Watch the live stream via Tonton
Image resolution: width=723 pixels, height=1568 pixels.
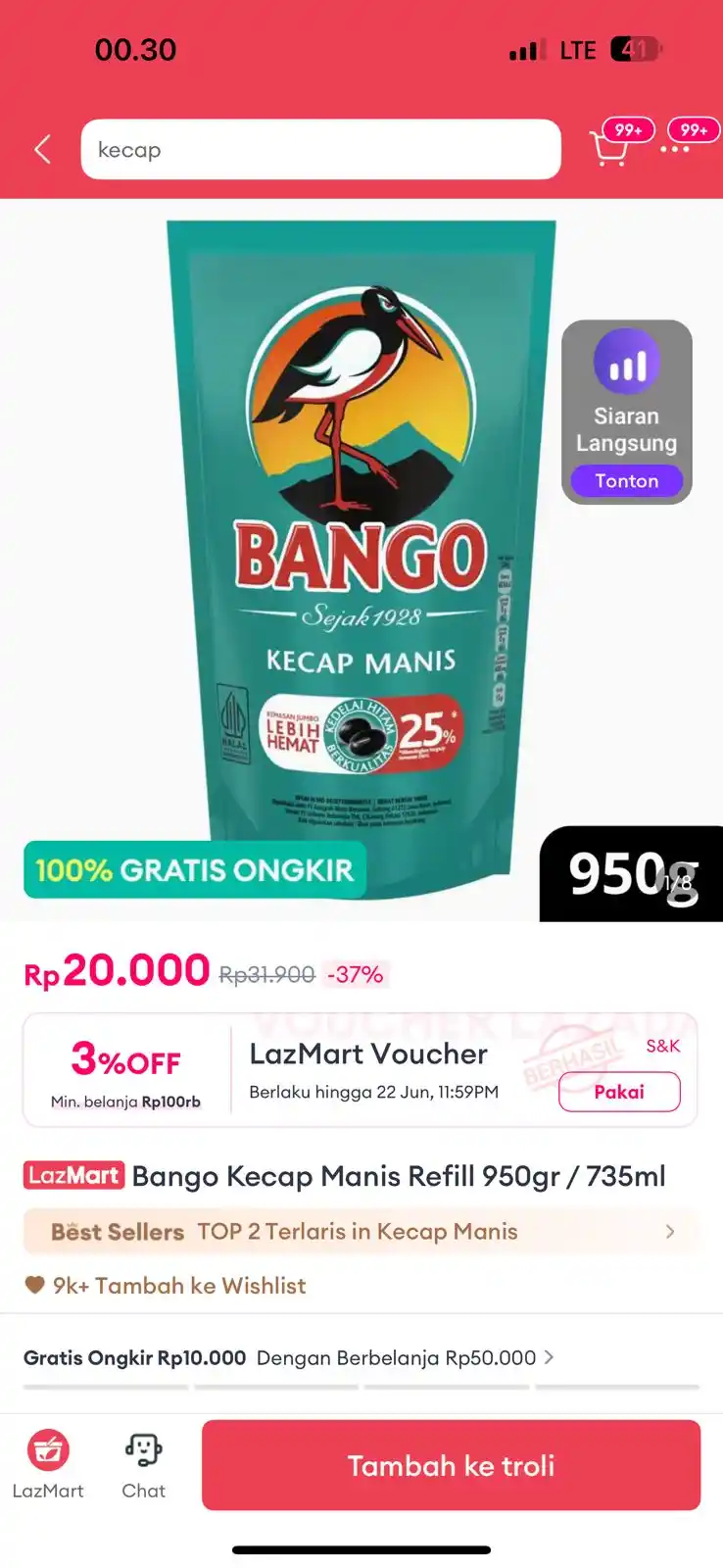pyautogui.click(x=626, y=481)
